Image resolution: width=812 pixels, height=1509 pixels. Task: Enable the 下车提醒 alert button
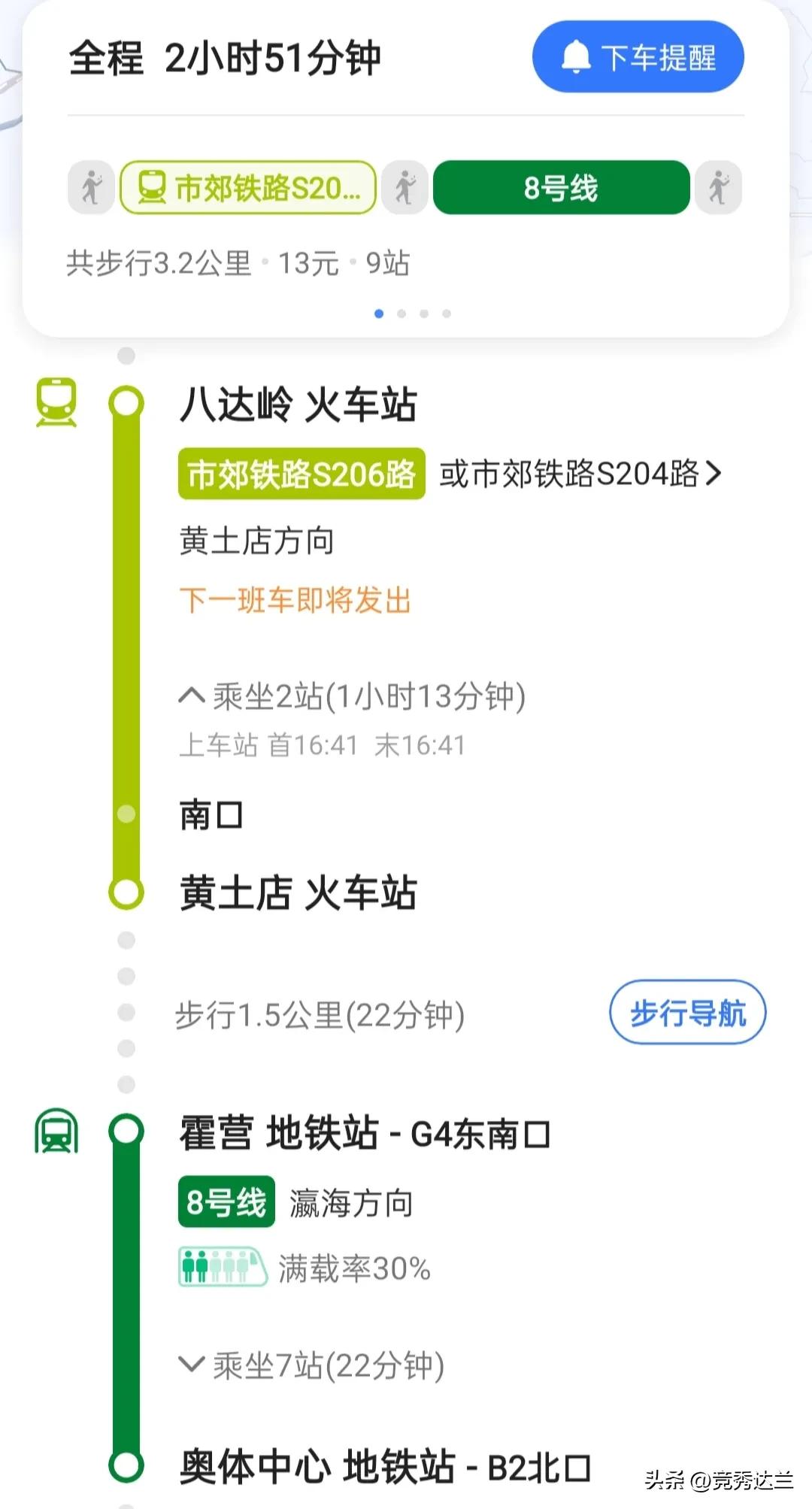(x=638, y=57)
